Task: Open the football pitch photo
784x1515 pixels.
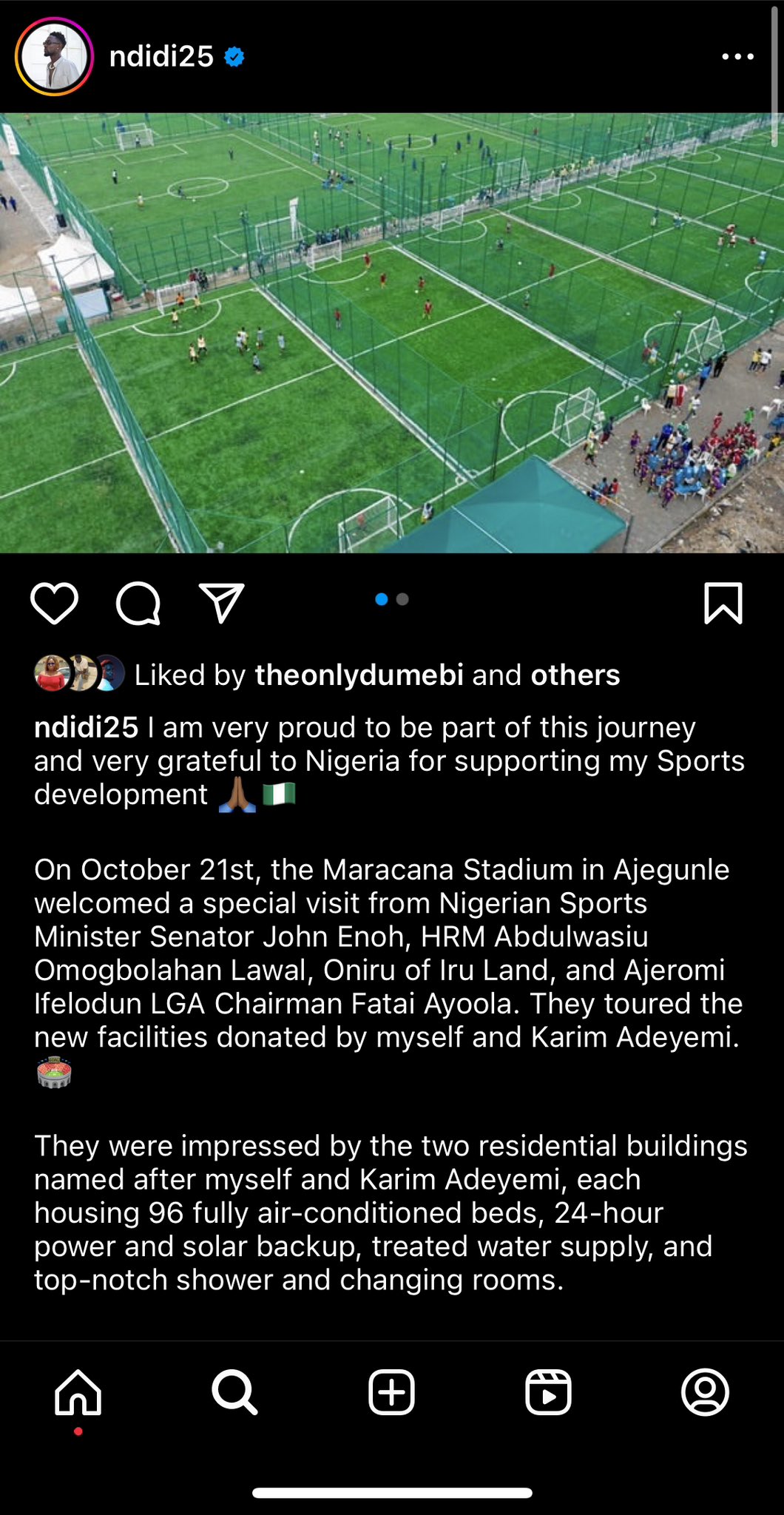Action: point(392,333)
